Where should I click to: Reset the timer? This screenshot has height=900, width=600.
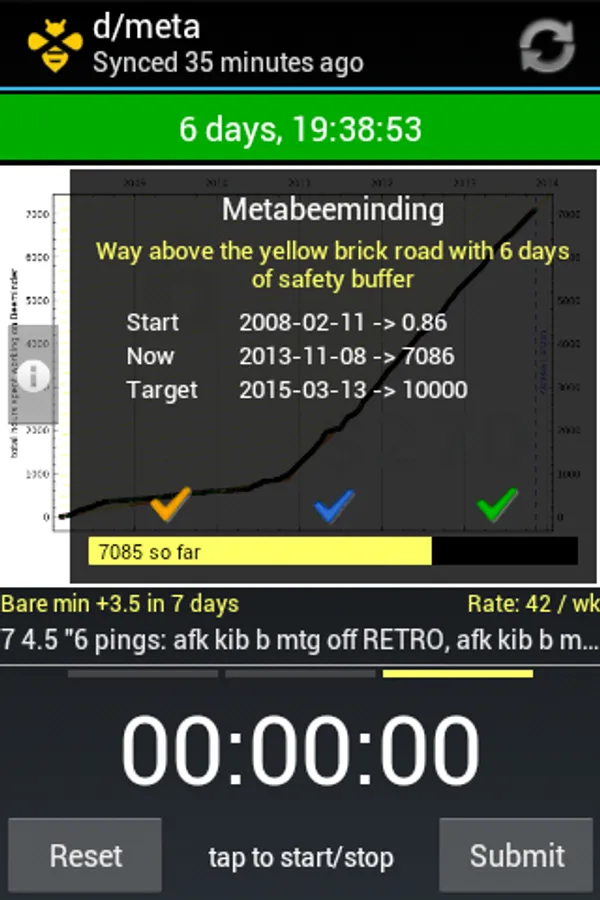click(85, 855)
